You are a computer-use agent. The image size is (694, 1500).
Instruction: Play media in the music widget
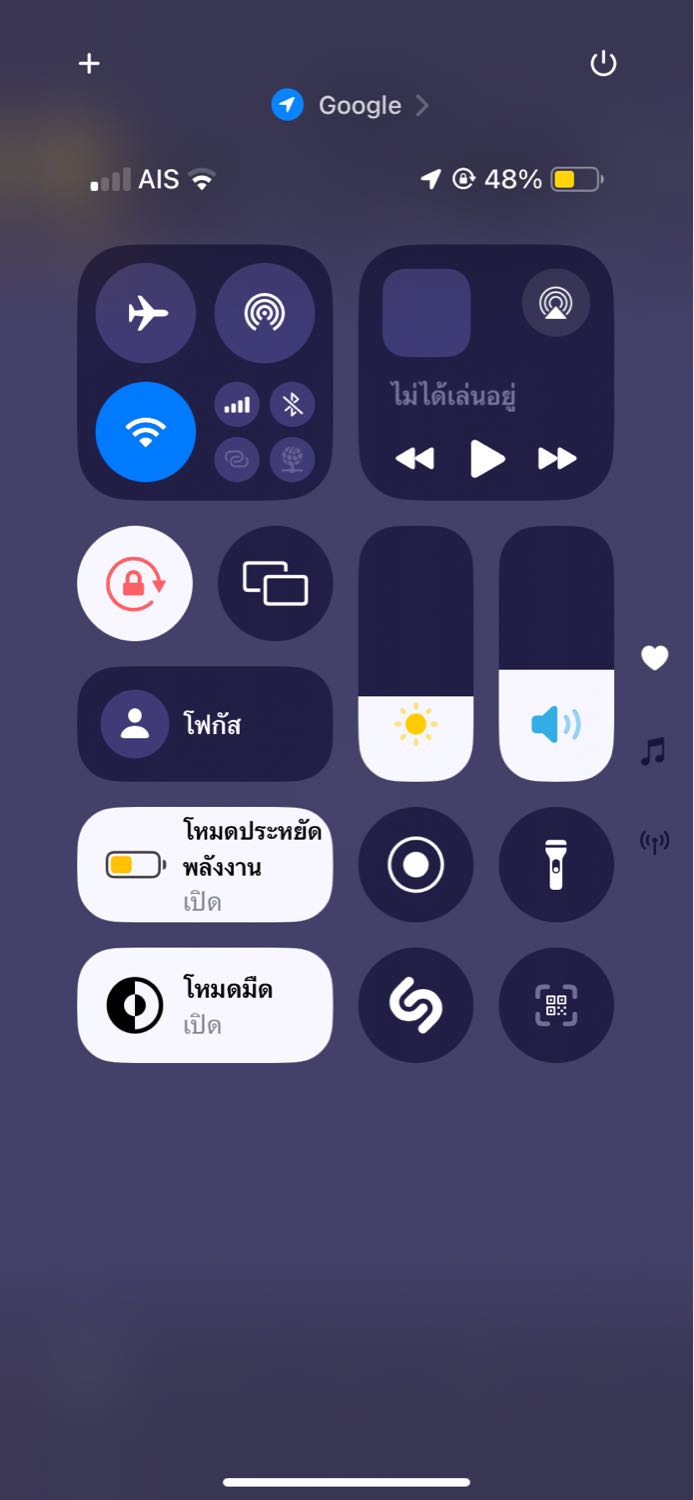(x=487, y=458)
